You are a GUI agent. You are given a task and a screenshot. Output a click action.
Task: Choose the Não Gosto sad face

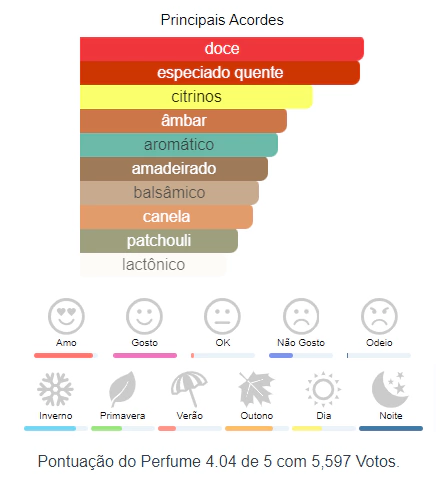click(301, 316)
